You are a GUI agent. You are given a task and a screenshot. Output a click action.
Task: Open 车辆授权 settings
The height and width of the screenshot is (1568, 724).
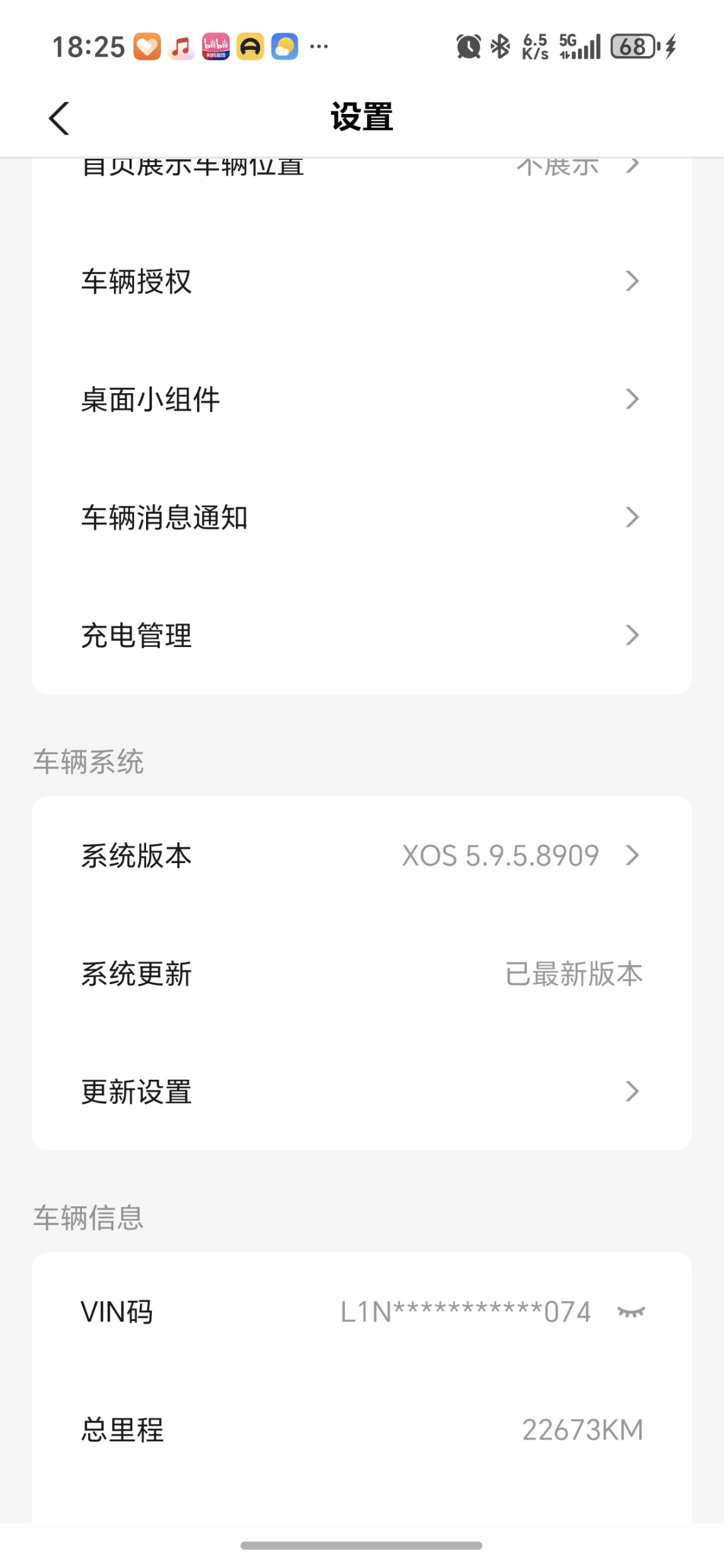(361, 281)
